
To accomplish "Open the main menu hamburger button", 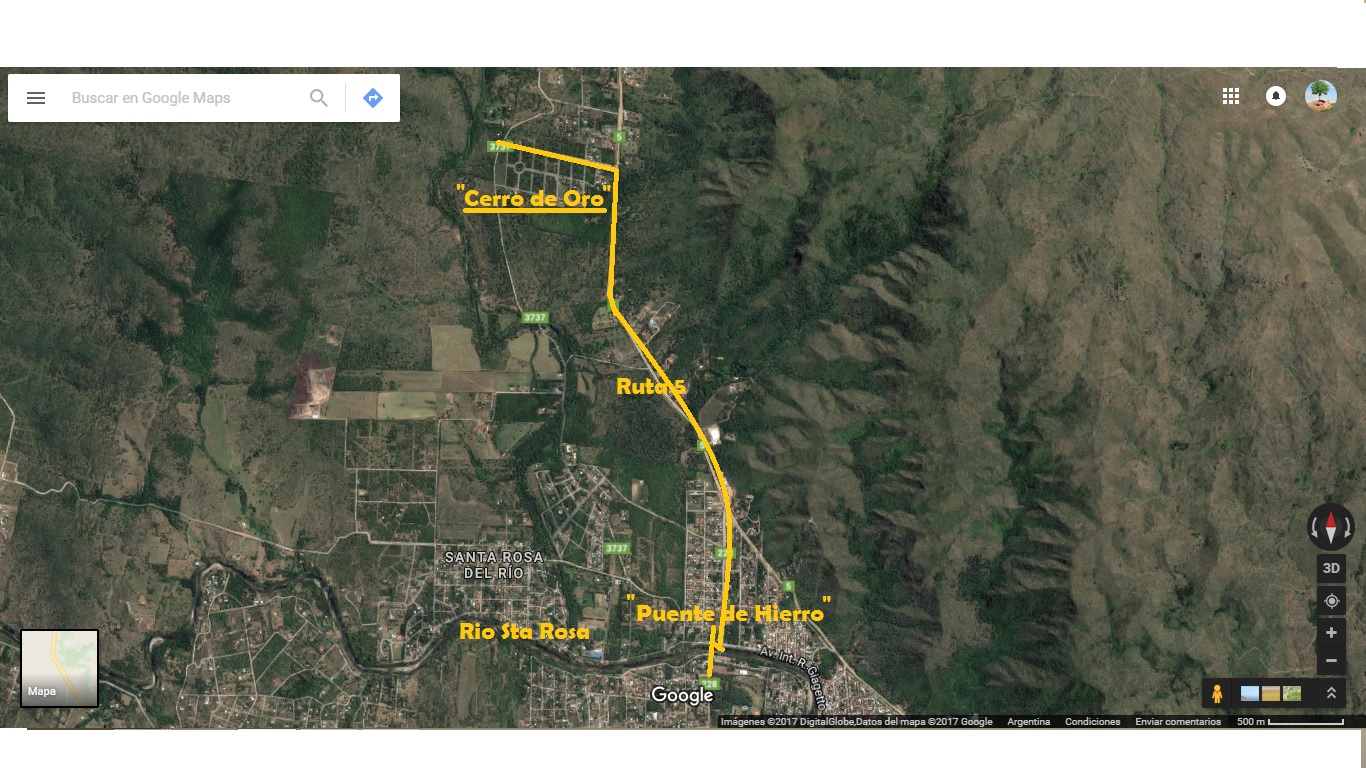I will point(36,98).
